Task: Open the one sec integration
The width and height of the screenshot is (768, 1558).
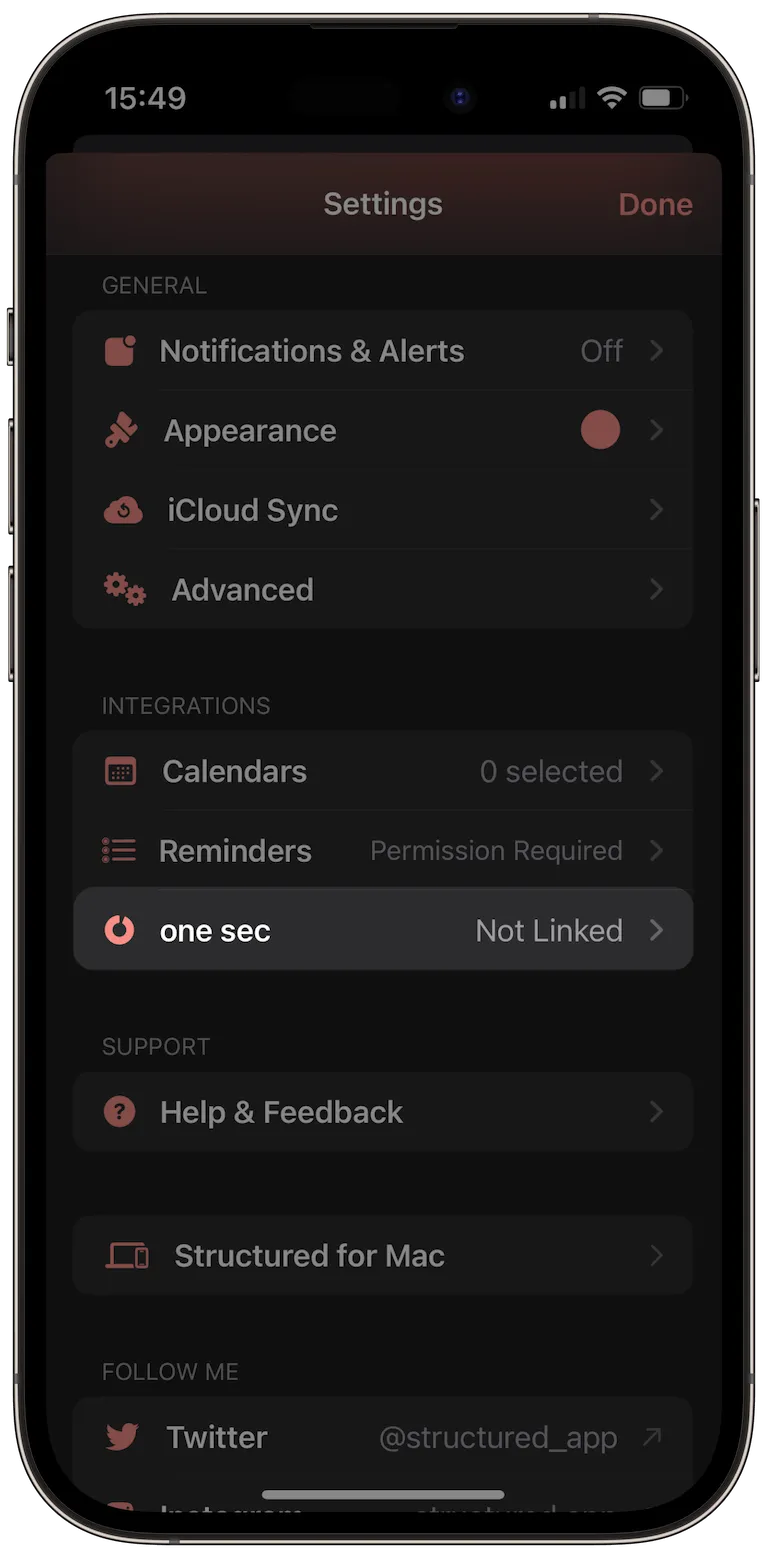Action: (382, 930)
